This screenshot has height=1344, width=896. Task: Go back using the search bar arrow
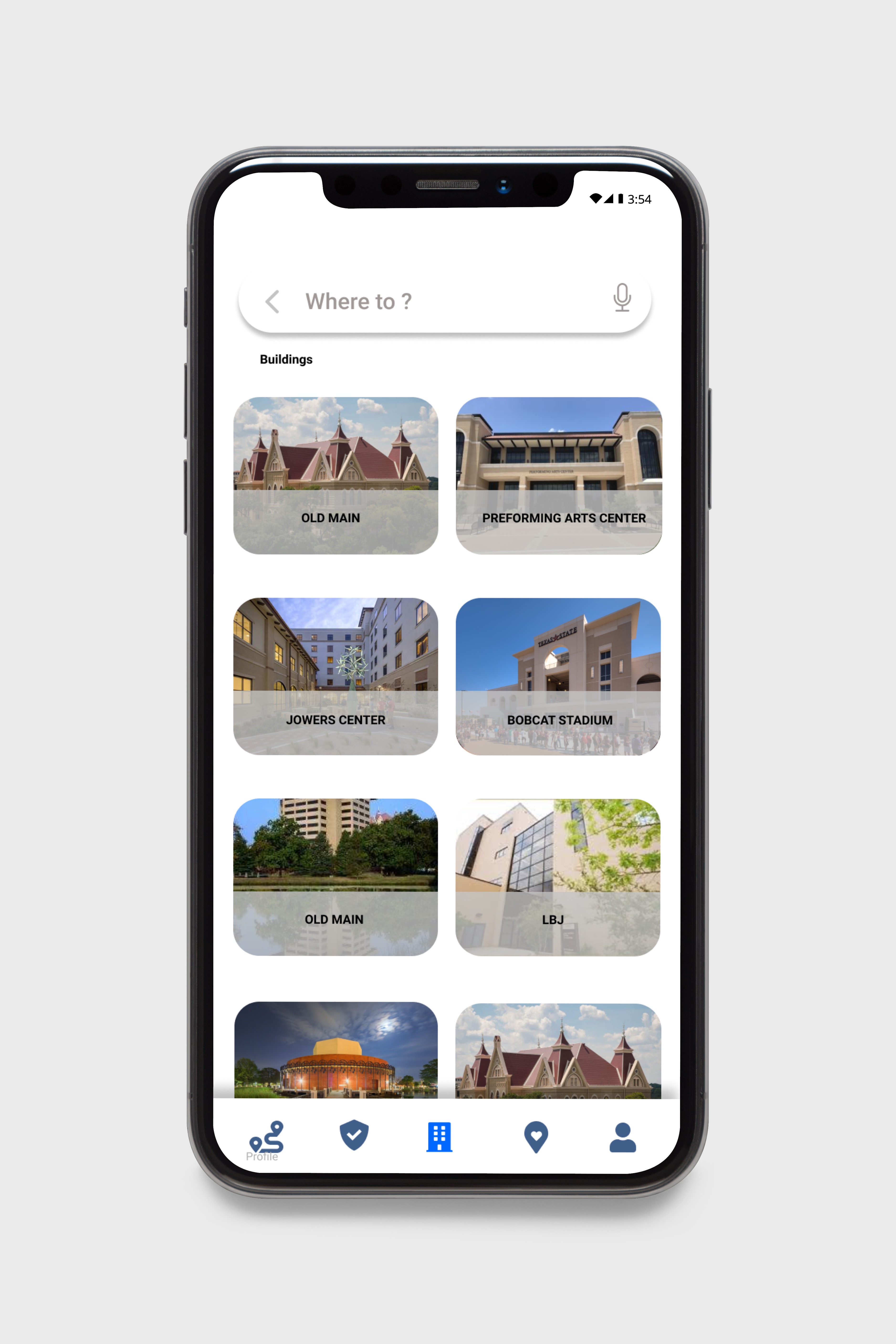[272, 301]
